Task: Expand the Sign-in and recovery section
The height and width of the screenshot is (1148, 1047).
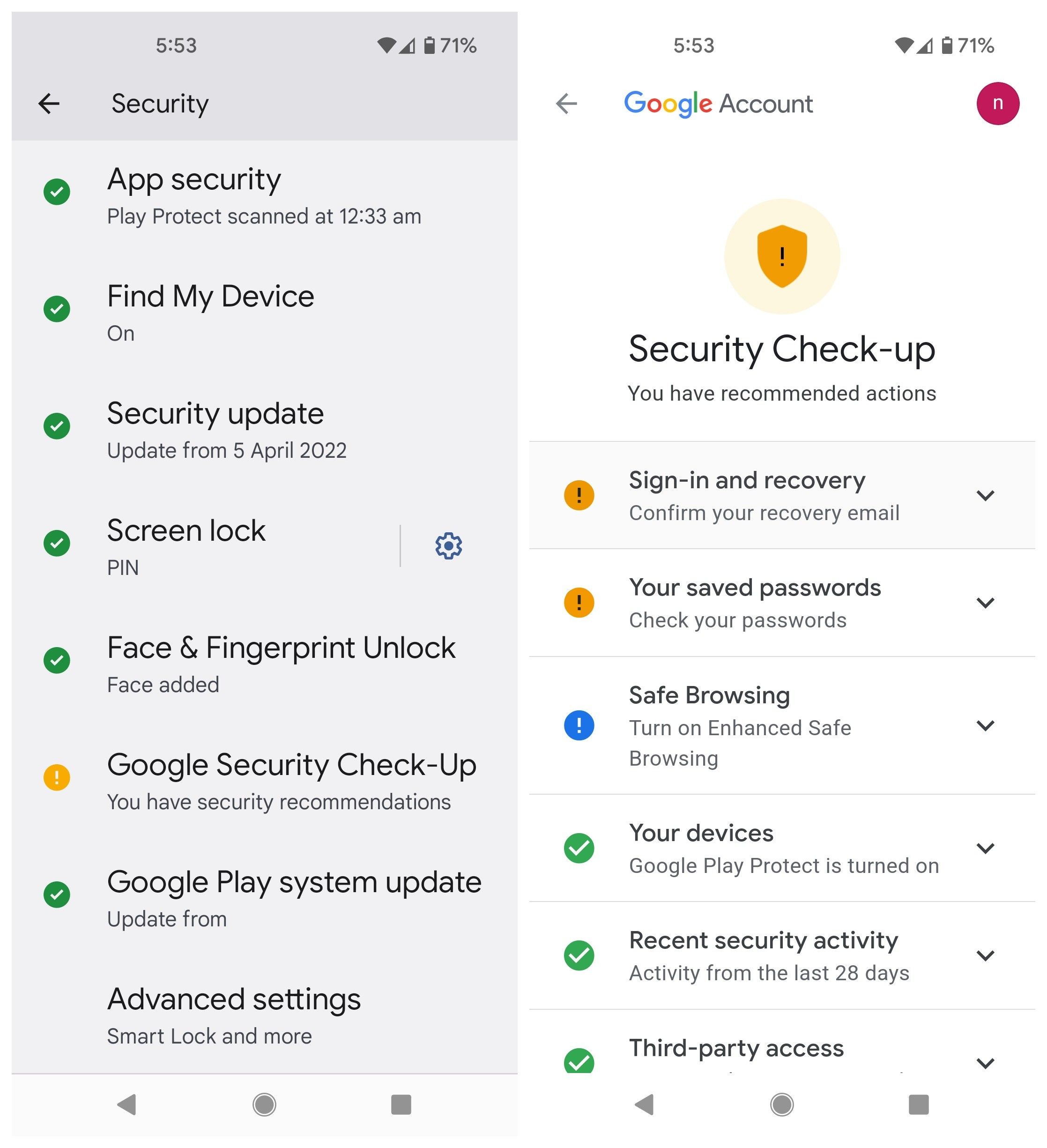Action: (986, 494)
